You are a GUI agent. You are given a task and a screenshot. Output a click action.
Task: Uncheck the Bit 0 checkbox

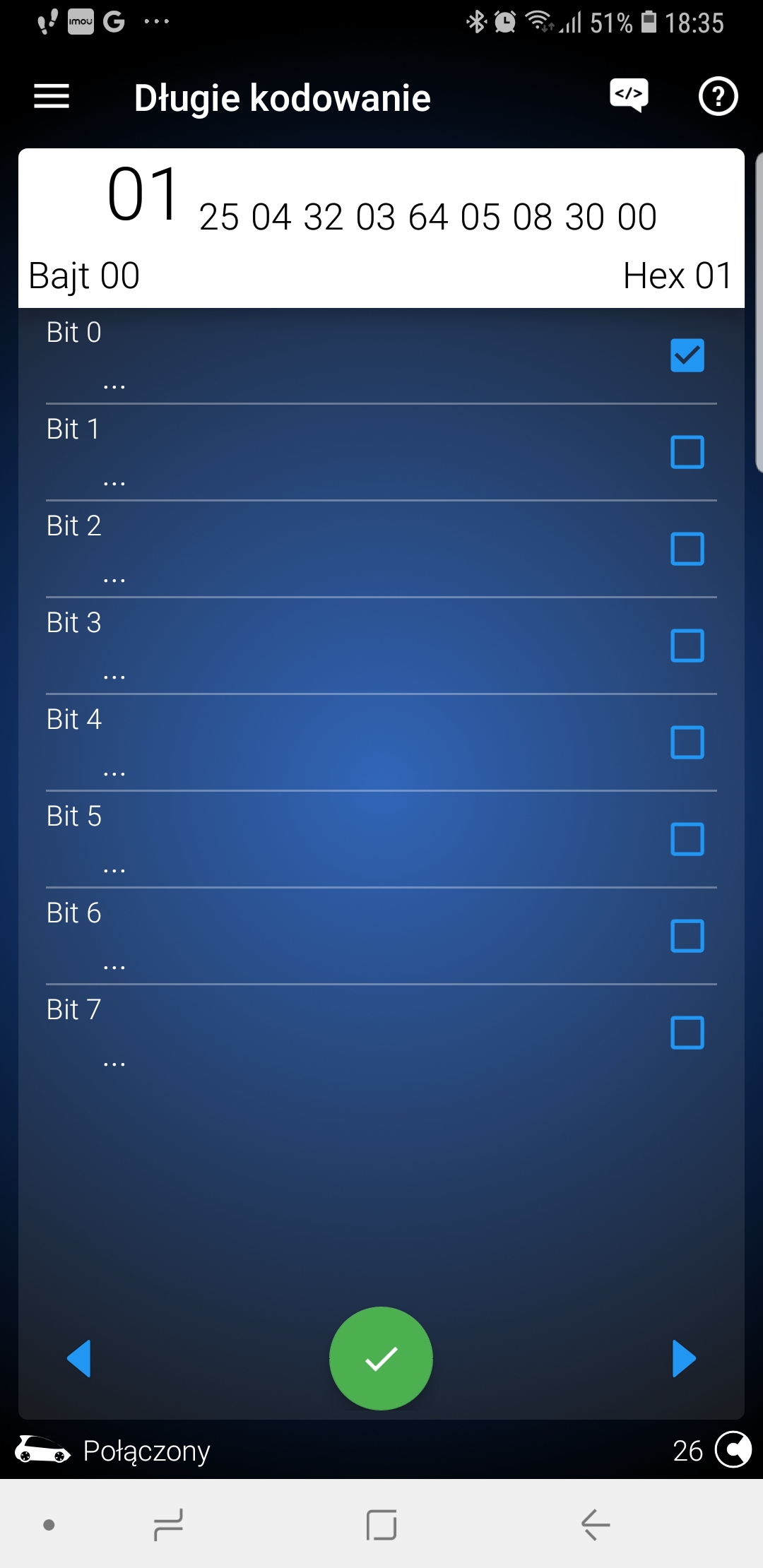pos(687,355)
